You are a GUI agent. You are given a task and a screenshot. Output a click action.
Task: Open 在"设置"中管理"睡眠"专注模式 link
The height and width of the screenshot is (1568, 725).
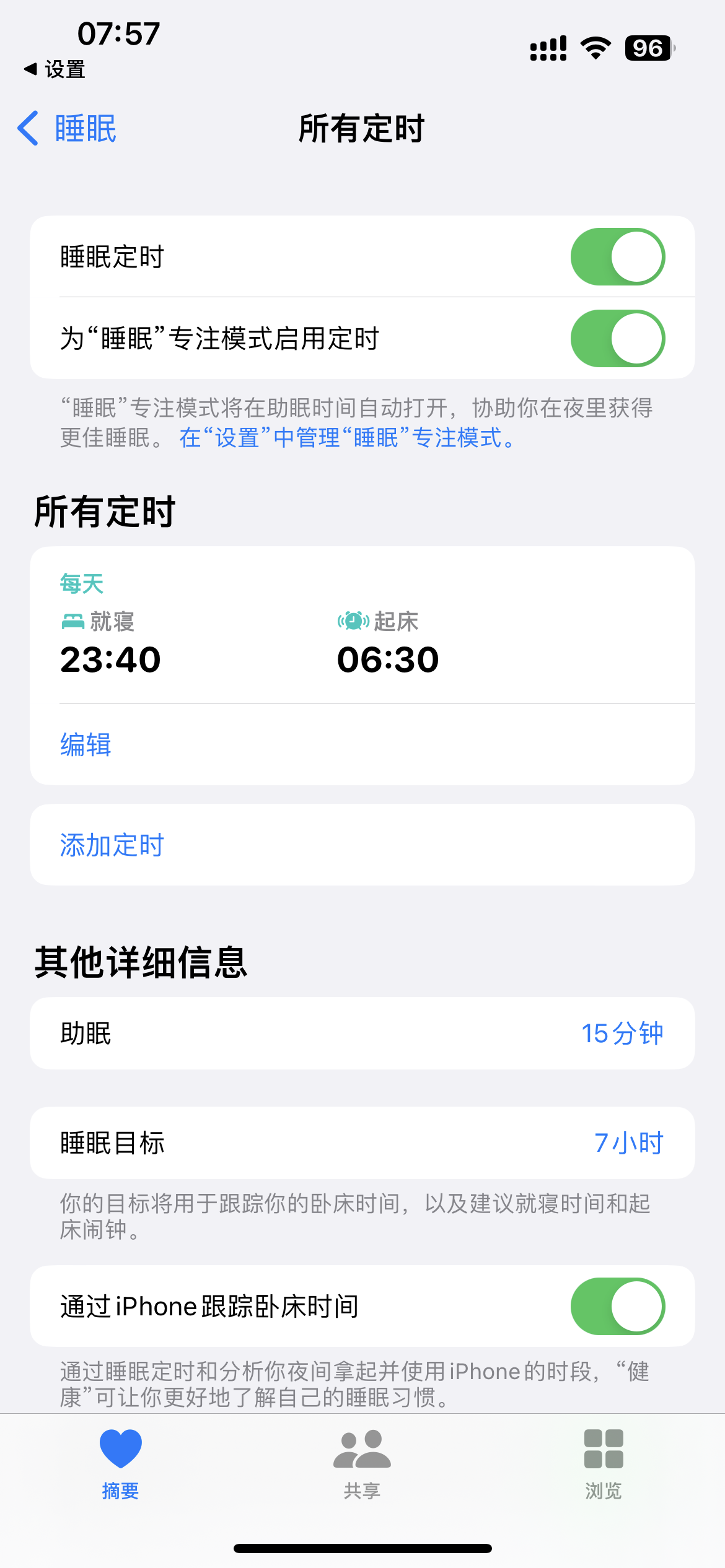(347, 438)
